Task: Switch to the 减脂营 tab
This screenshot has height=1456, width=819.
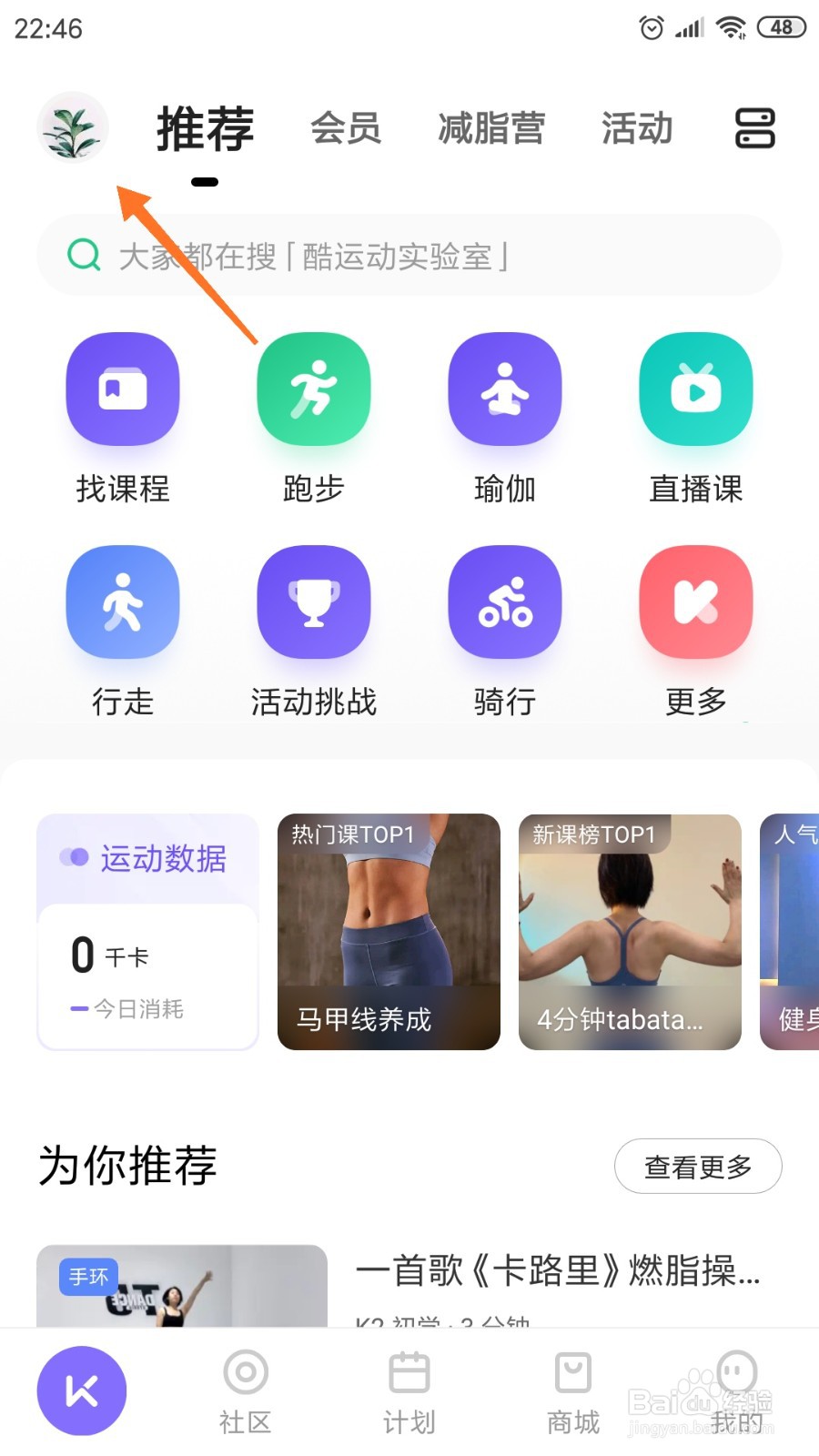Action: [x=491, y=128]
